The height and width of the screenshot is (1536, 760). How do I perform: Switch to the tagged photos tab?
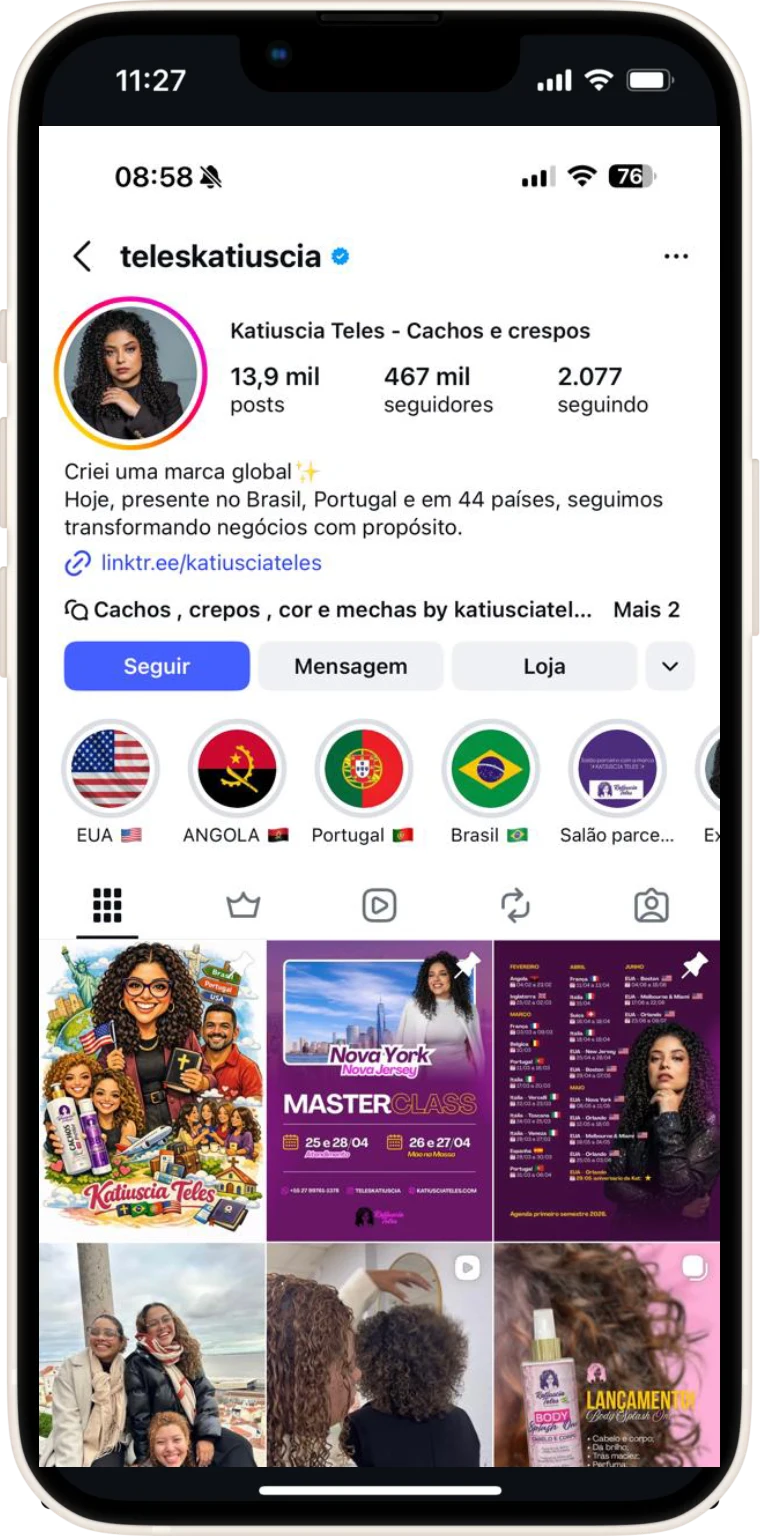point(651,906)
